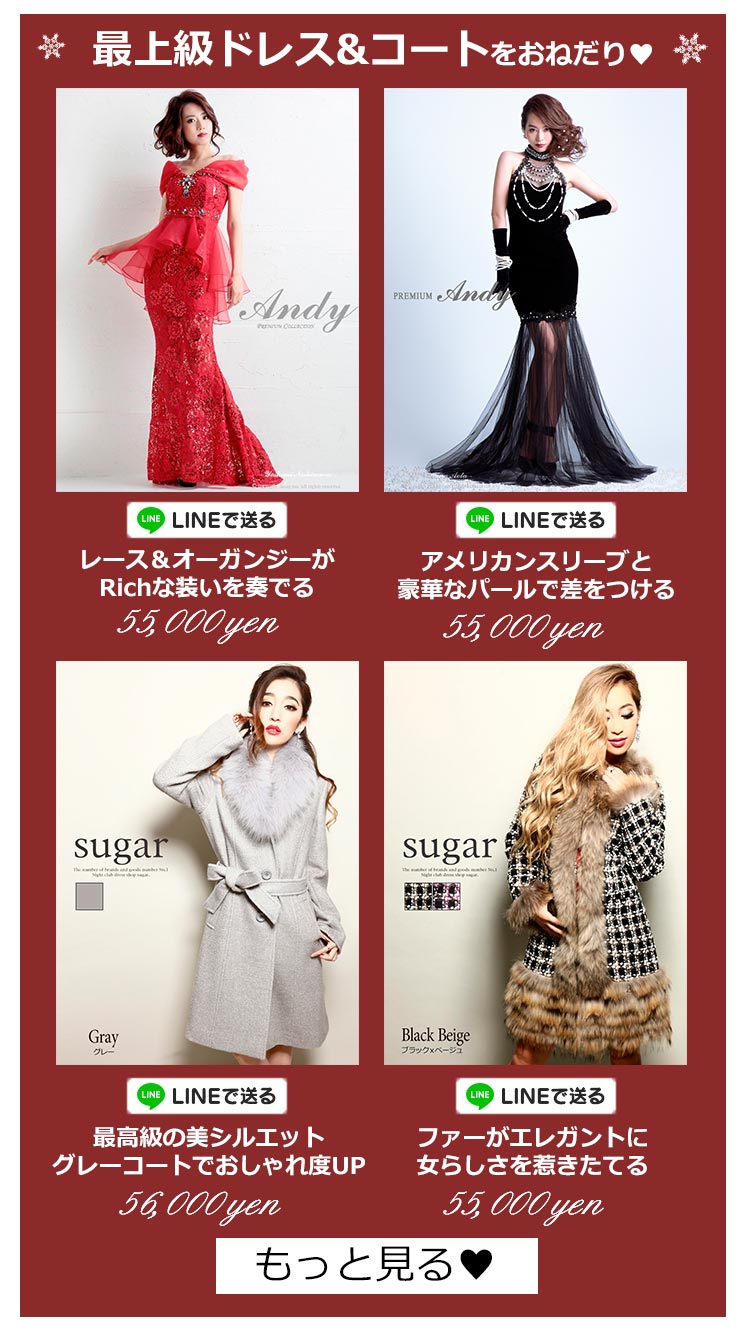View the sugar Black Beige fur coat

click(x=536, y=863)
